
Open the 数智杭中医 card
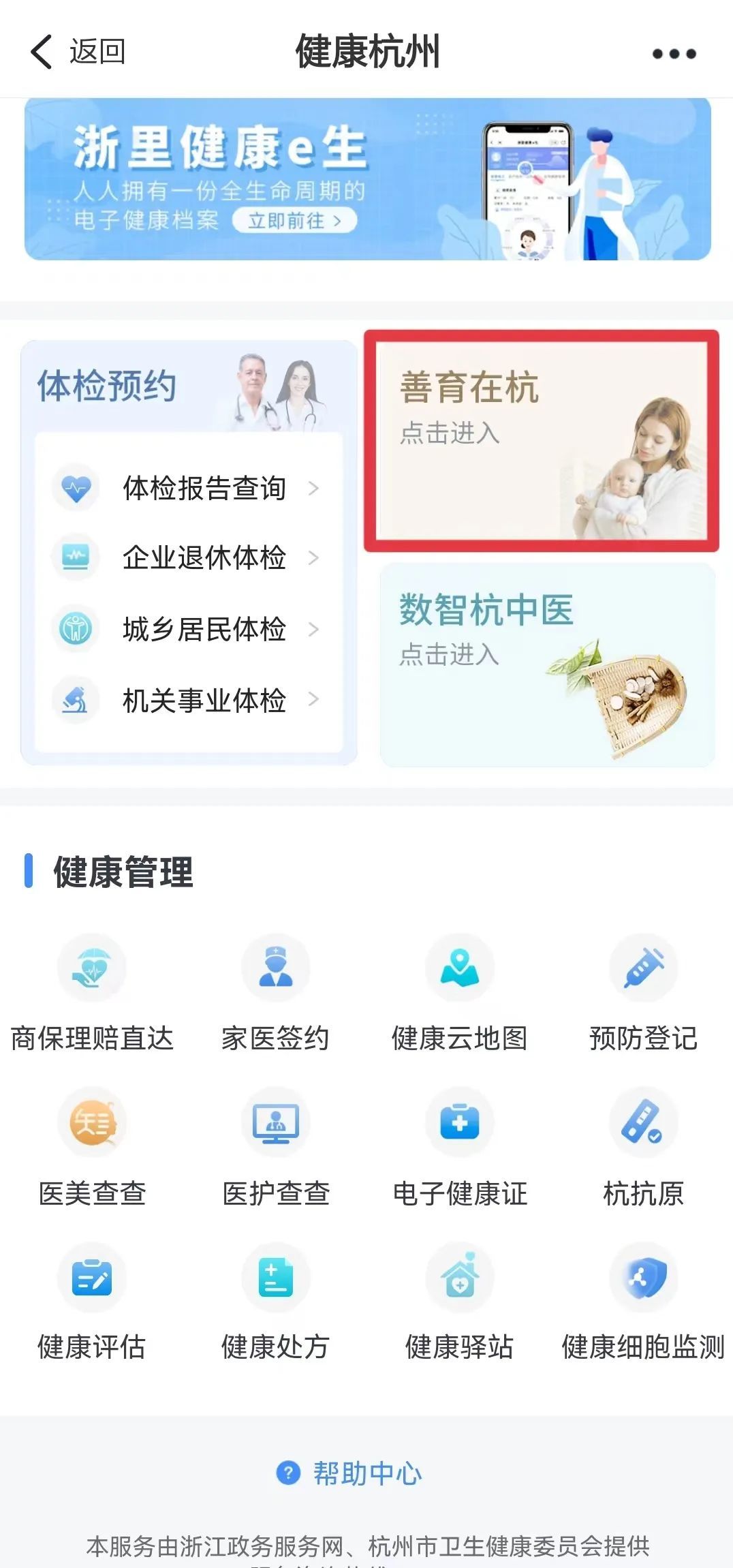(547, 665)
